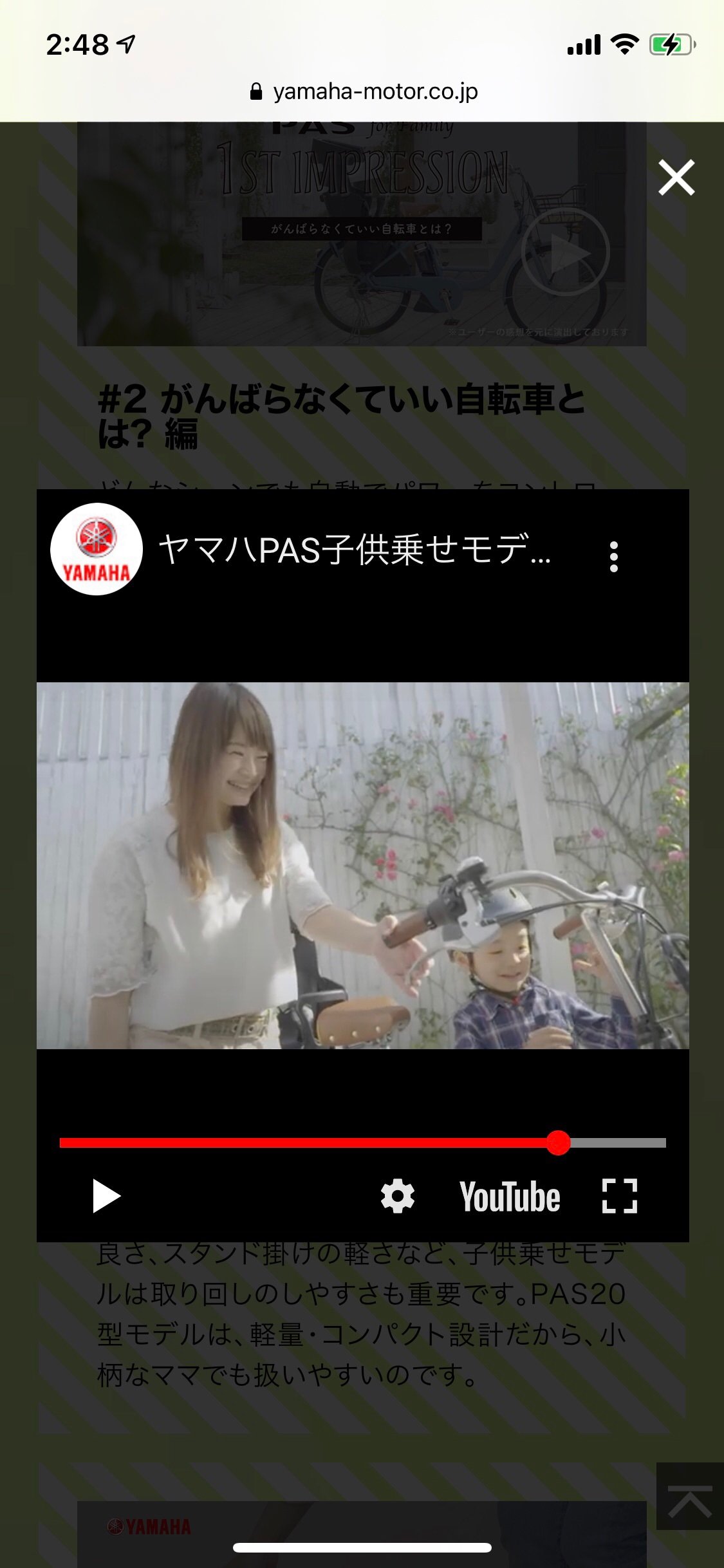Open the video in YouTube via its logo
Image resolution: width=724 pixels, height=1568 pixels.
tap(510, 1197)
